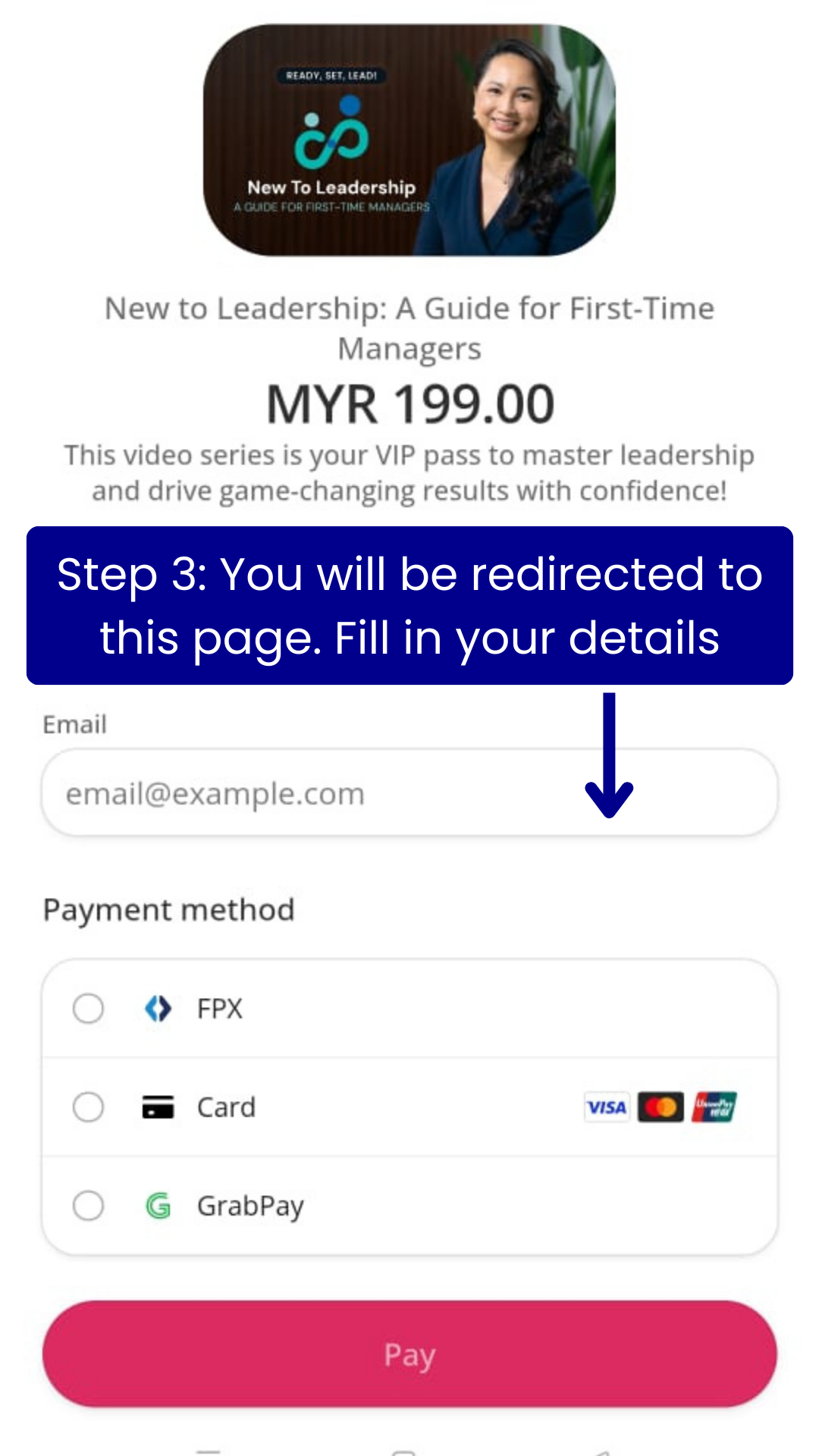
Task: Select the FPX payment method radio button
Action: point(88,1009)
